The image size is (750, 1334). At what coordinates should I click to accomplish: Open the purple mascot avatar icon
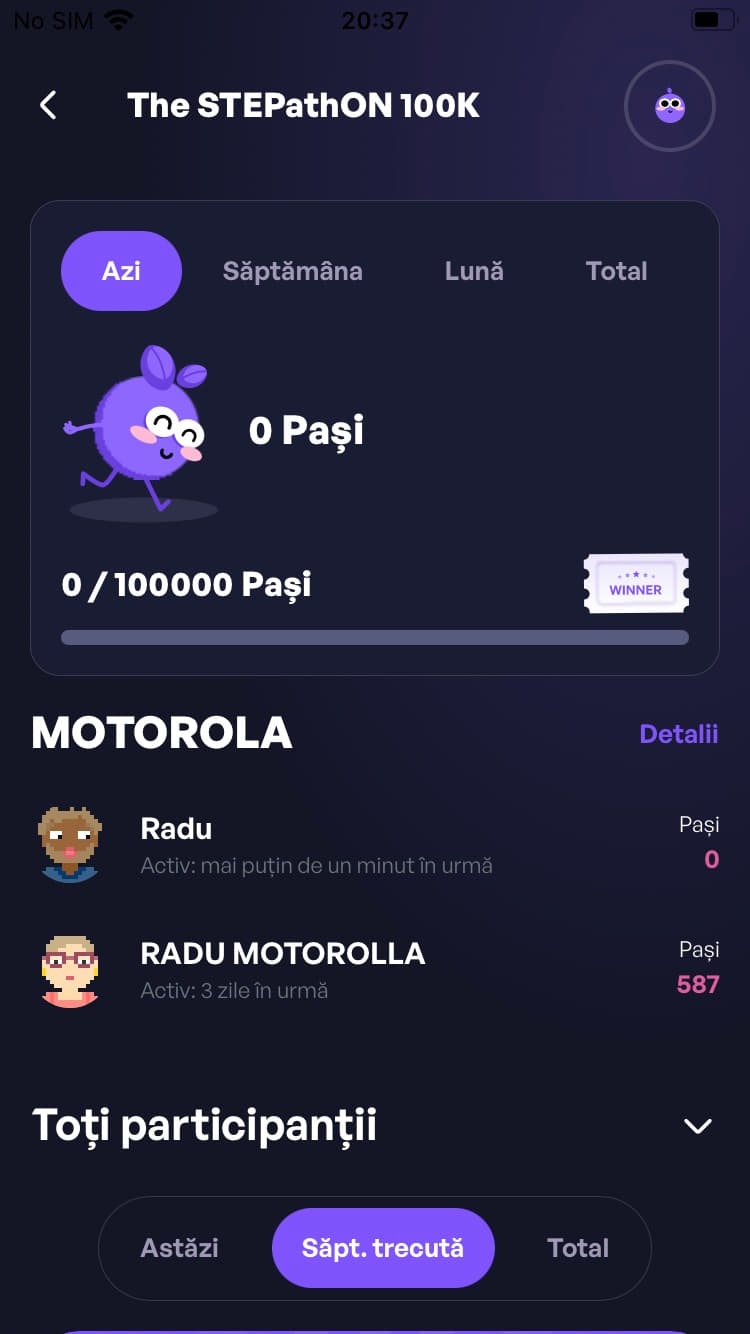(669, 106)
